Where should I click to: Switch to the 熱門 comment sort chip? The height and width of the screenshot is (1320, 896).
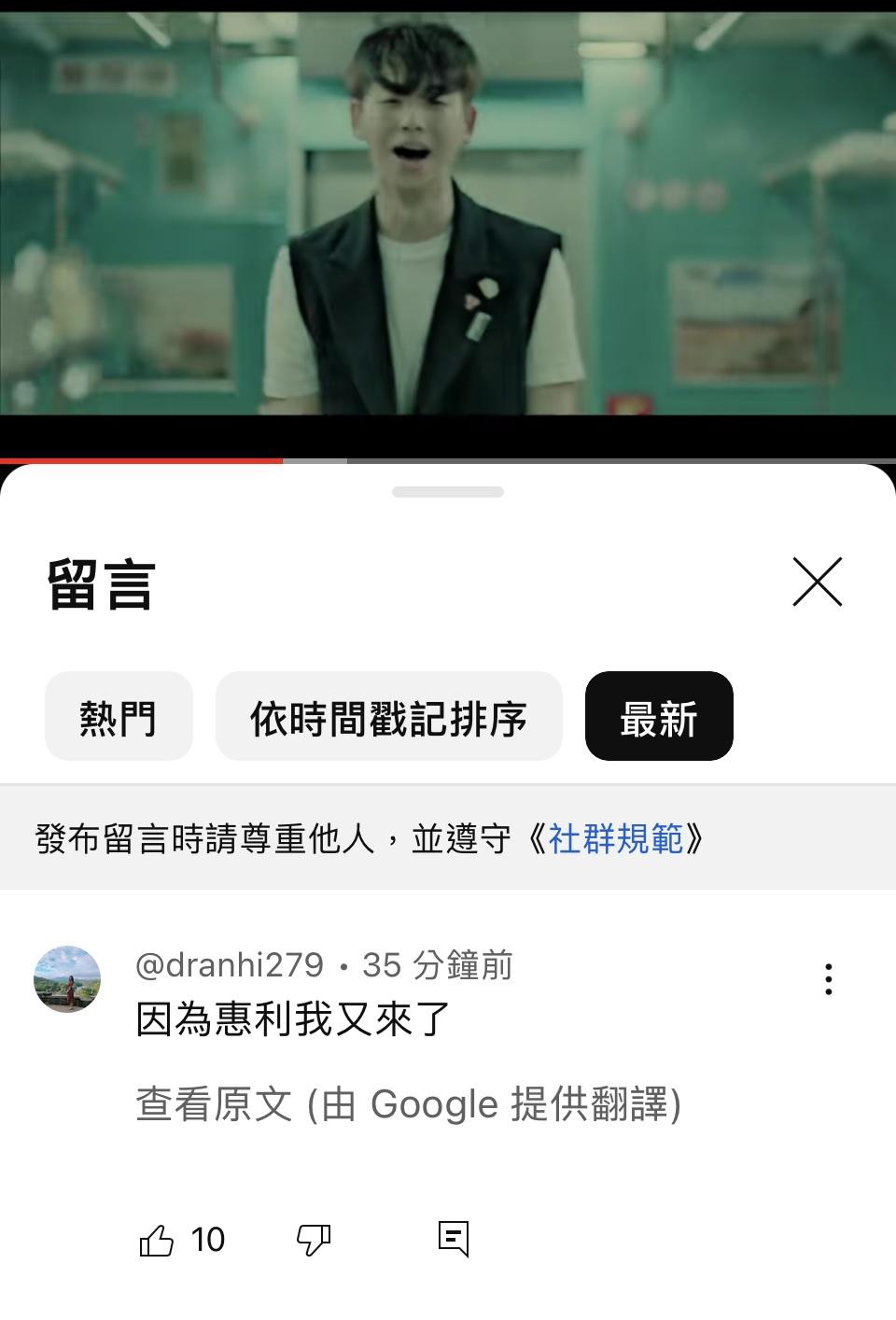click(x=119, y=717)
